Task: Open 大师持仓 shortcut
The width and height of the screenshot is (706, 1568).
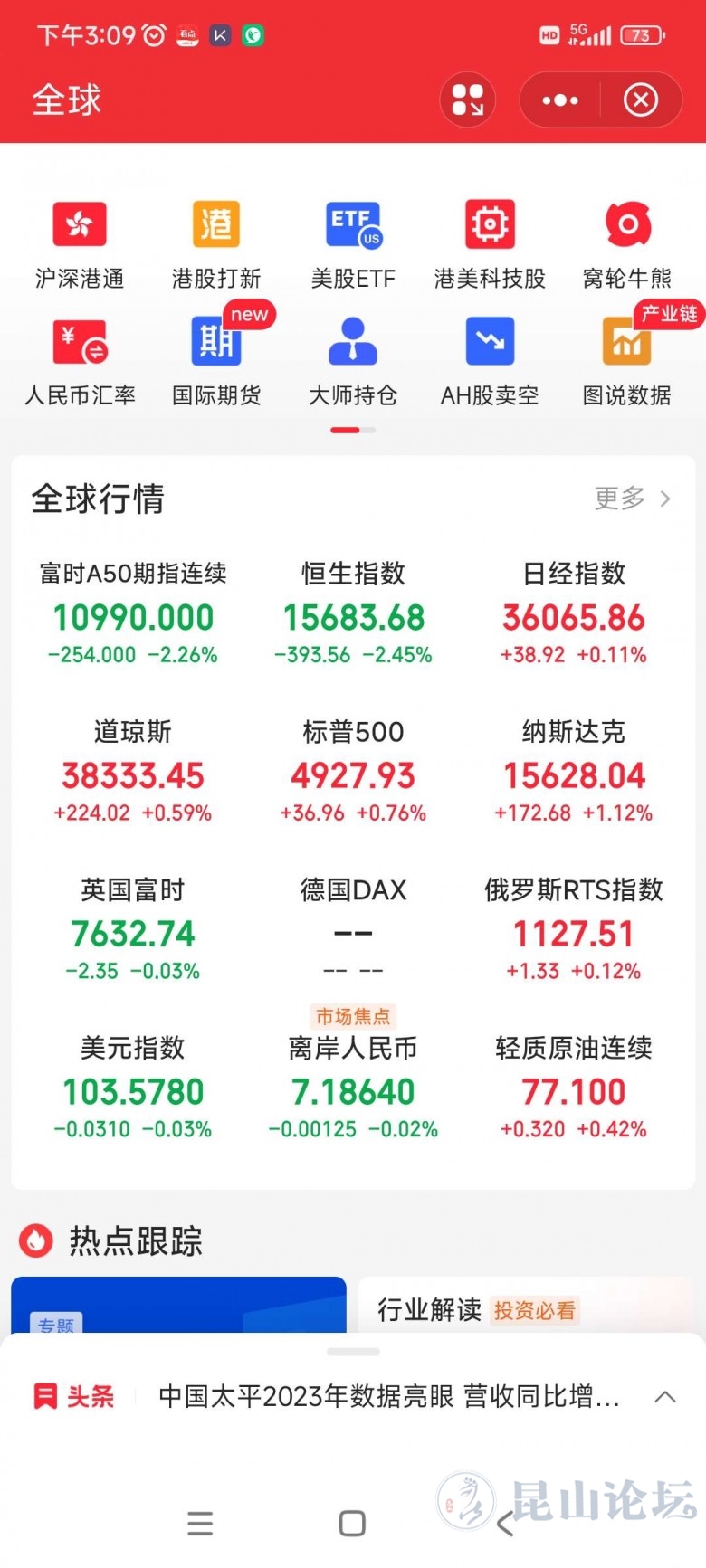Action: coord(353,359)
